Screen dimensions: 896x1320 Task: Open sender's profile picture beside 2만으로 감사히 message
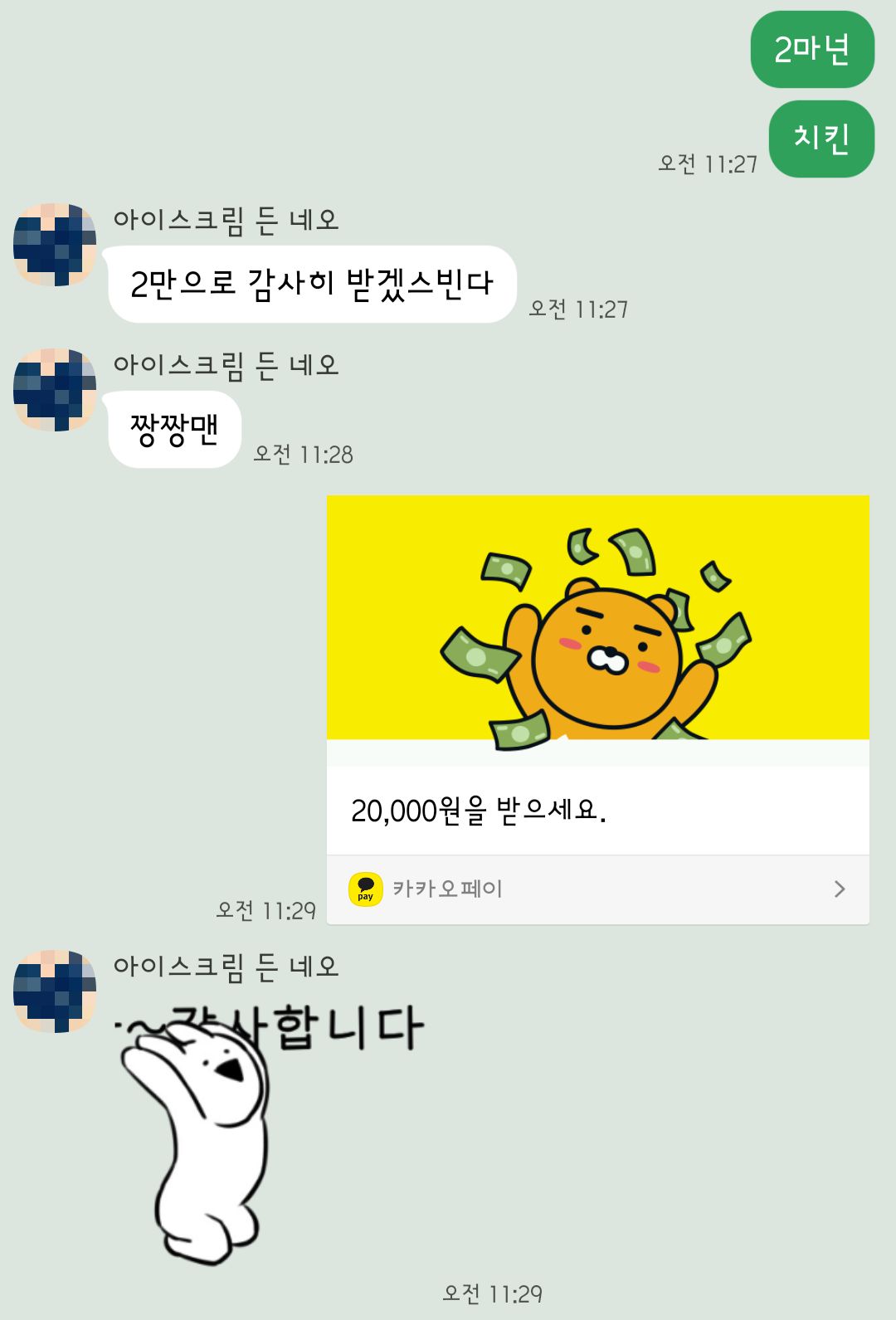pos(55,245)
